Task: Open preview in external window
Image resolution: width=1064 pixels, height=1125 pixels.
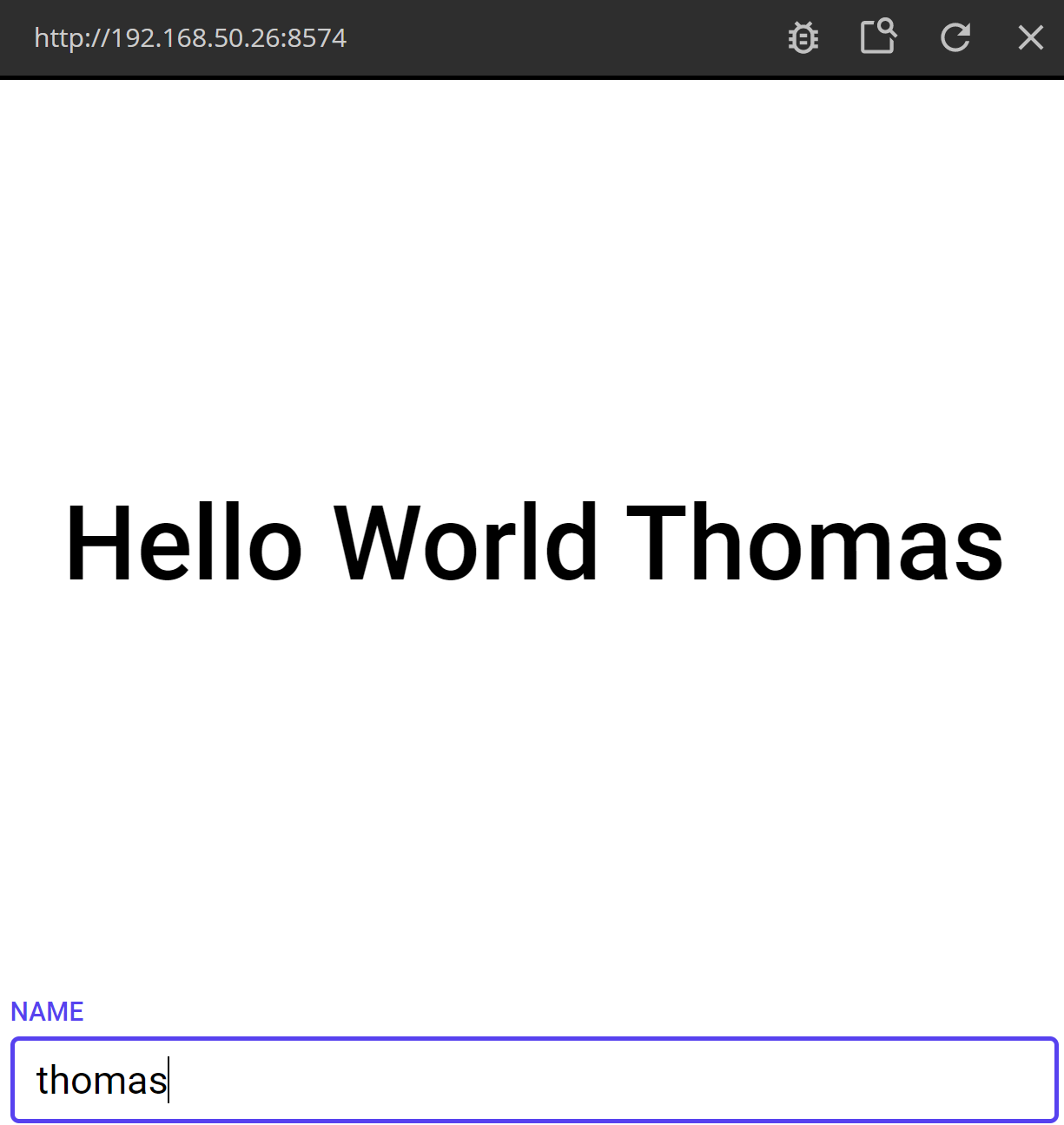Action: pos(878,37)
